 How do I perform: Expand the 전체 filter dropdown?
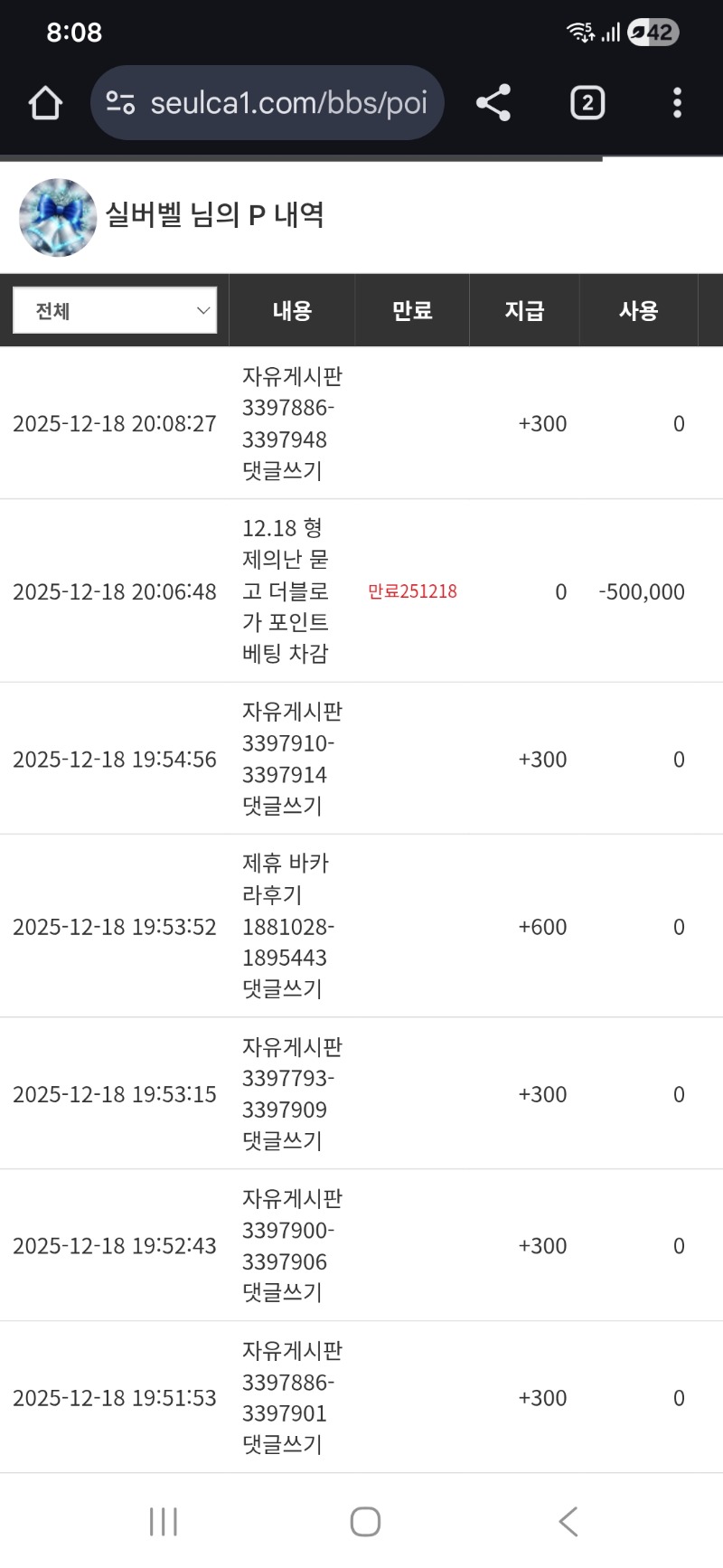pos(115,311)
